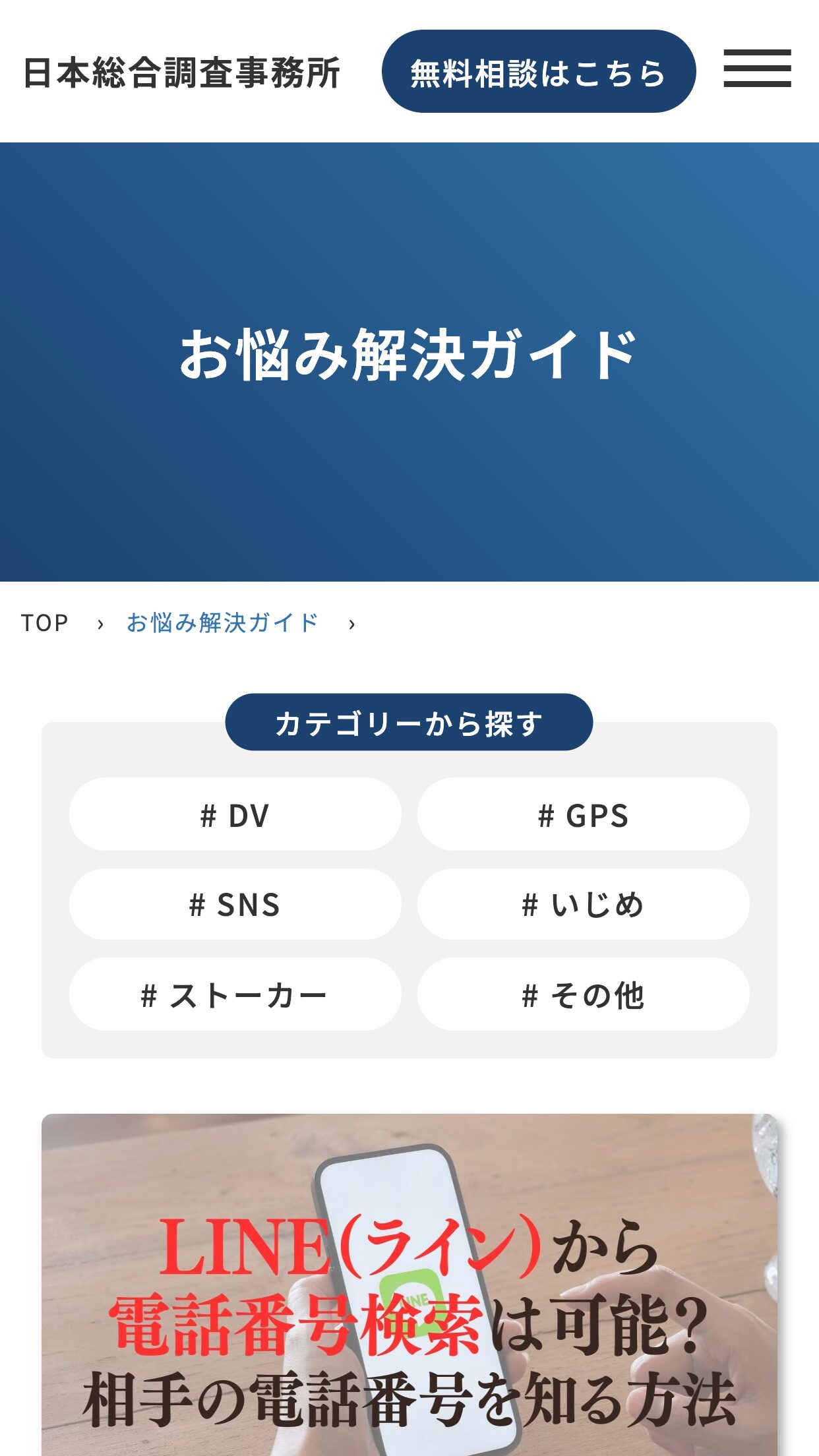Select the # GPS category
Viewport: 819px width, 1456px height.
[x=583, y=815]
